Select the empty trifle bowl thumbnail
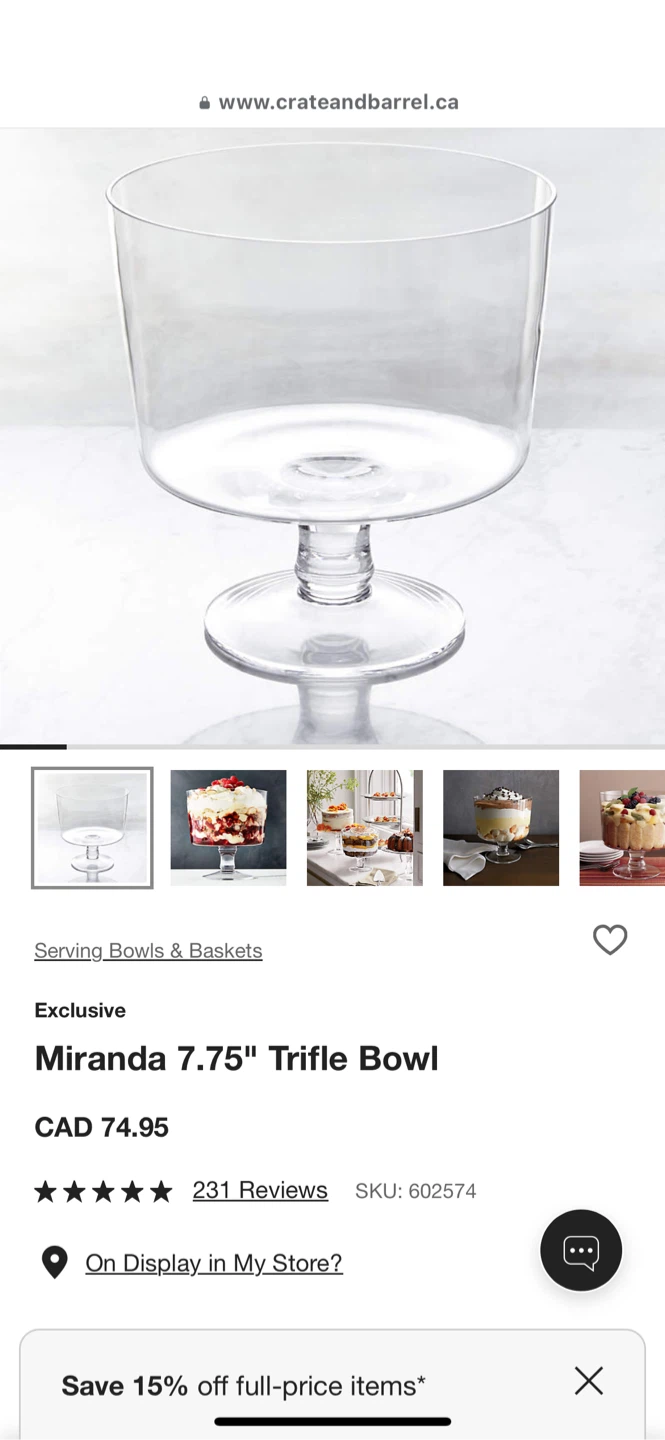This screenshot has height=1440, width=665. click(92, 828)
